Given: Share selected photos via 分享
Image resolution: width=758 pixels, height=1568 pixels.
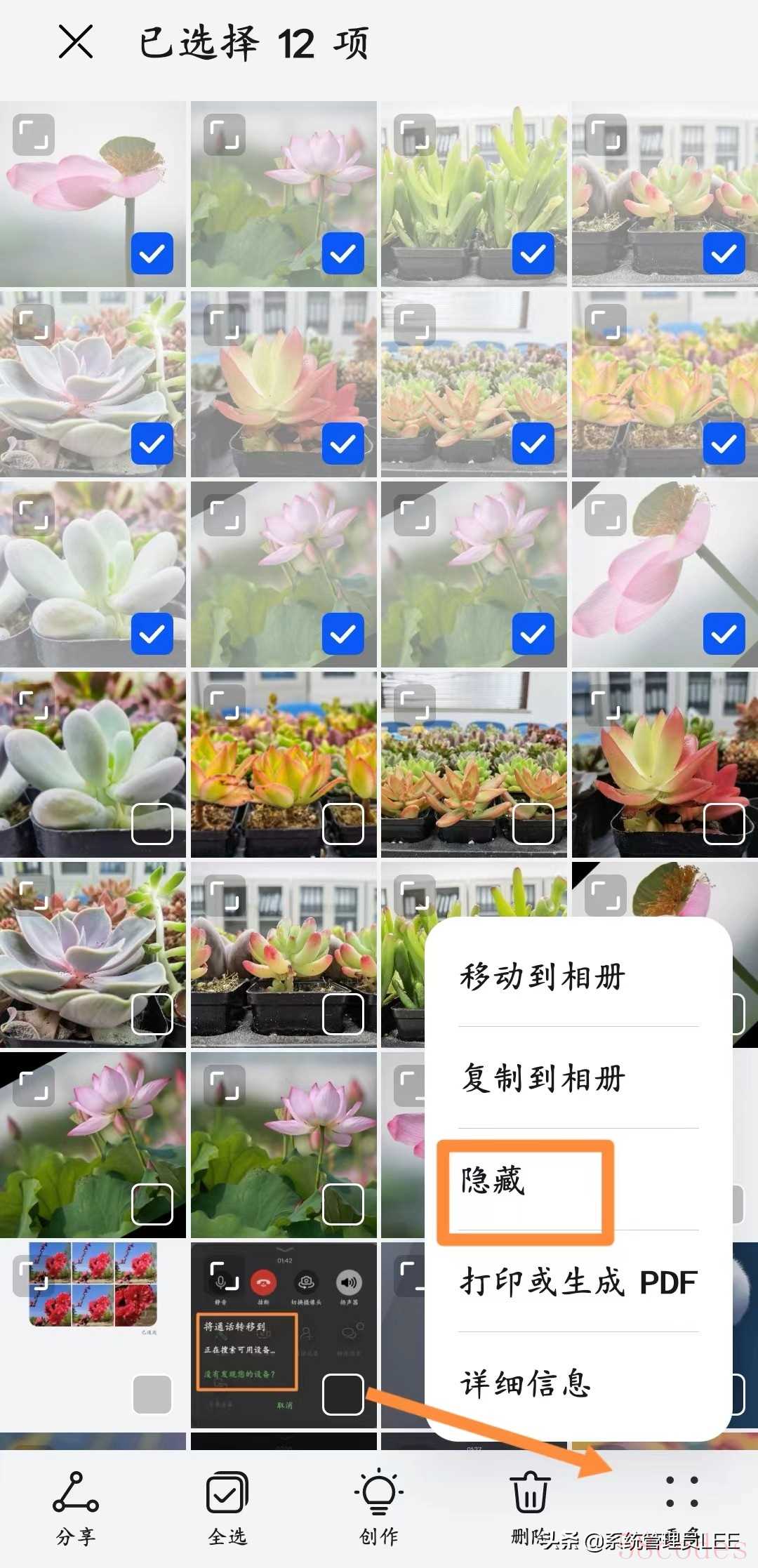Looking at the screenshot, I should [x=76, y=1504].
